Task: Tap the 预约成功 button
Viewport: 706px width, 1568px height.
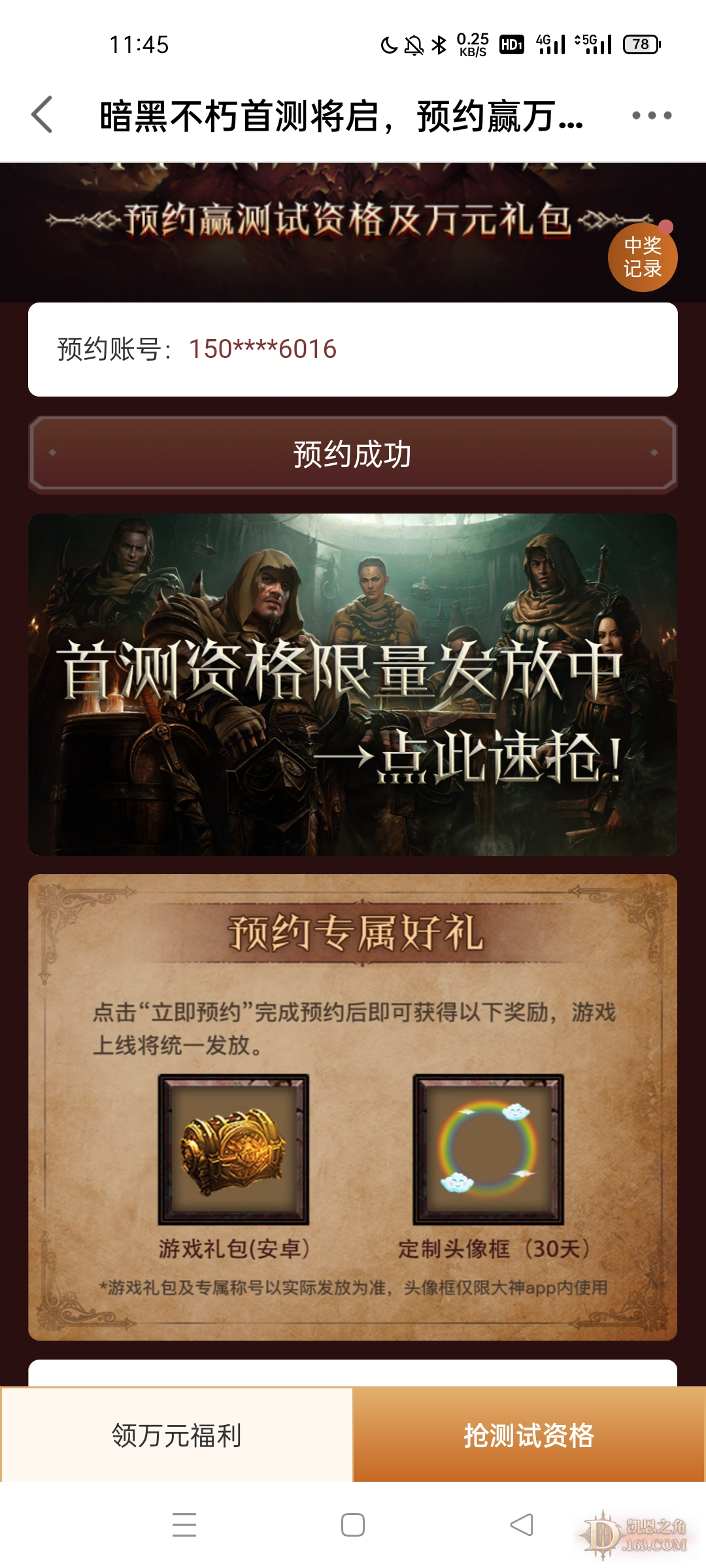Action: [352, 454]
